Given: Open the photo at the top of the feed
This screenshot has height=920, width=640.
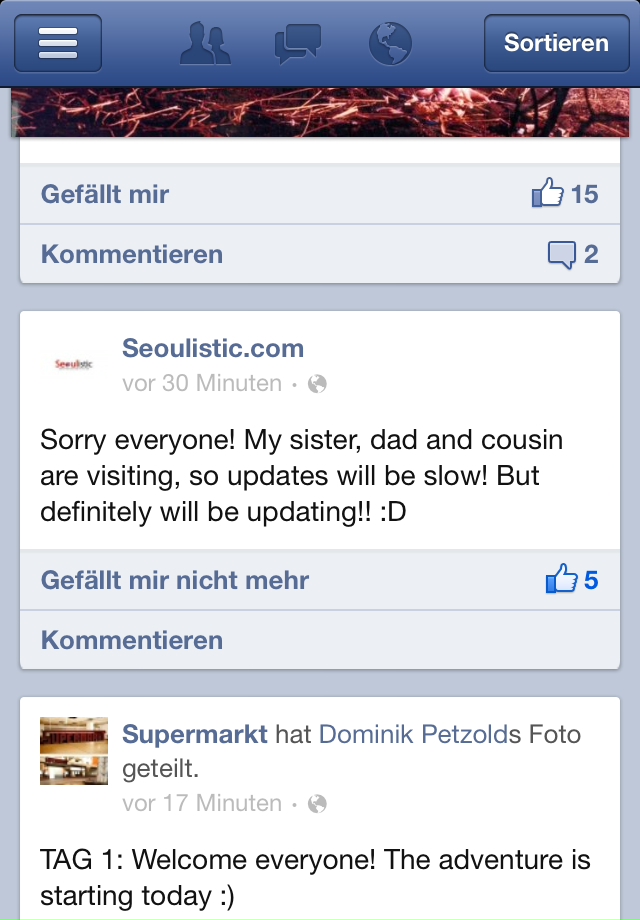Looking at the screenshot, I should pos(320,112).
